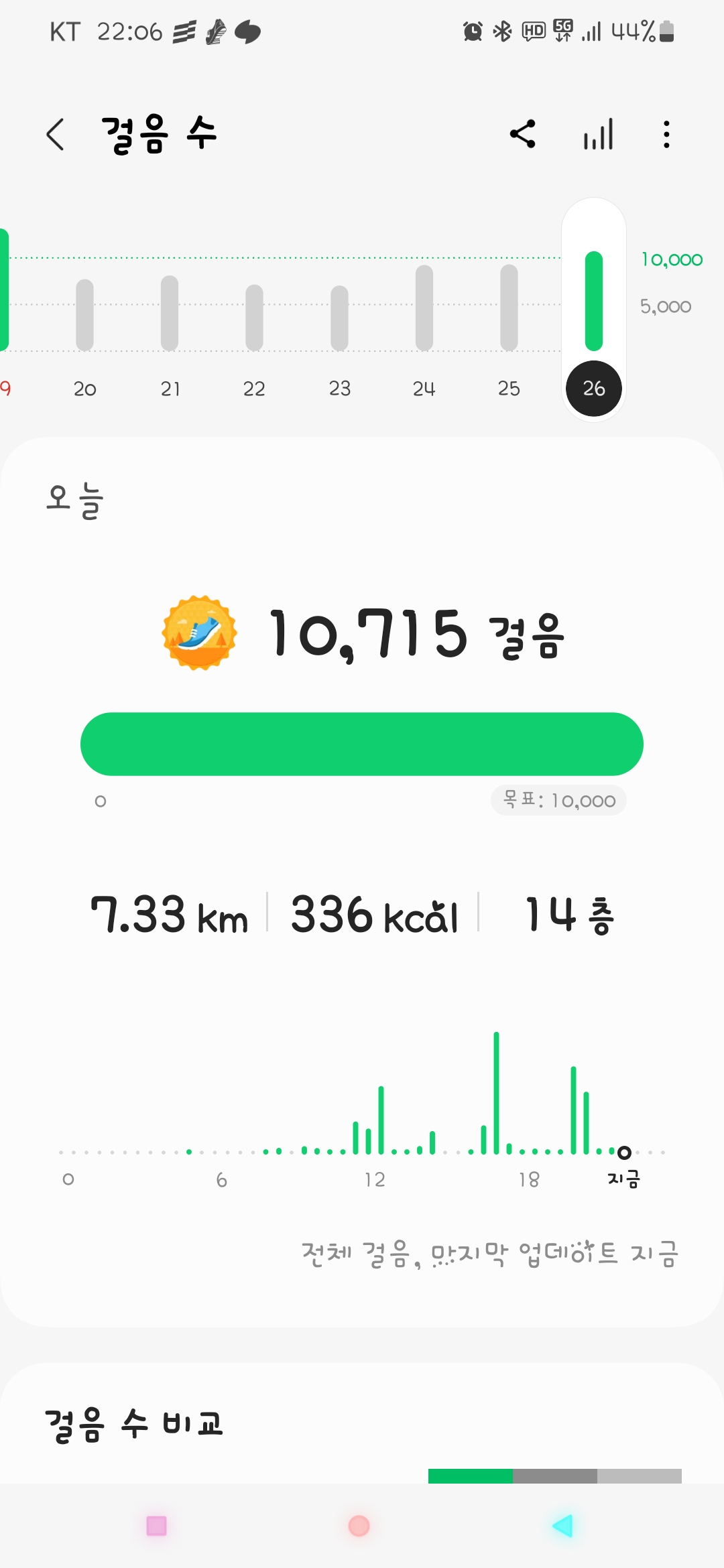View steps for day 24
The image size is (724, 1568).
[x=424, y=308]
